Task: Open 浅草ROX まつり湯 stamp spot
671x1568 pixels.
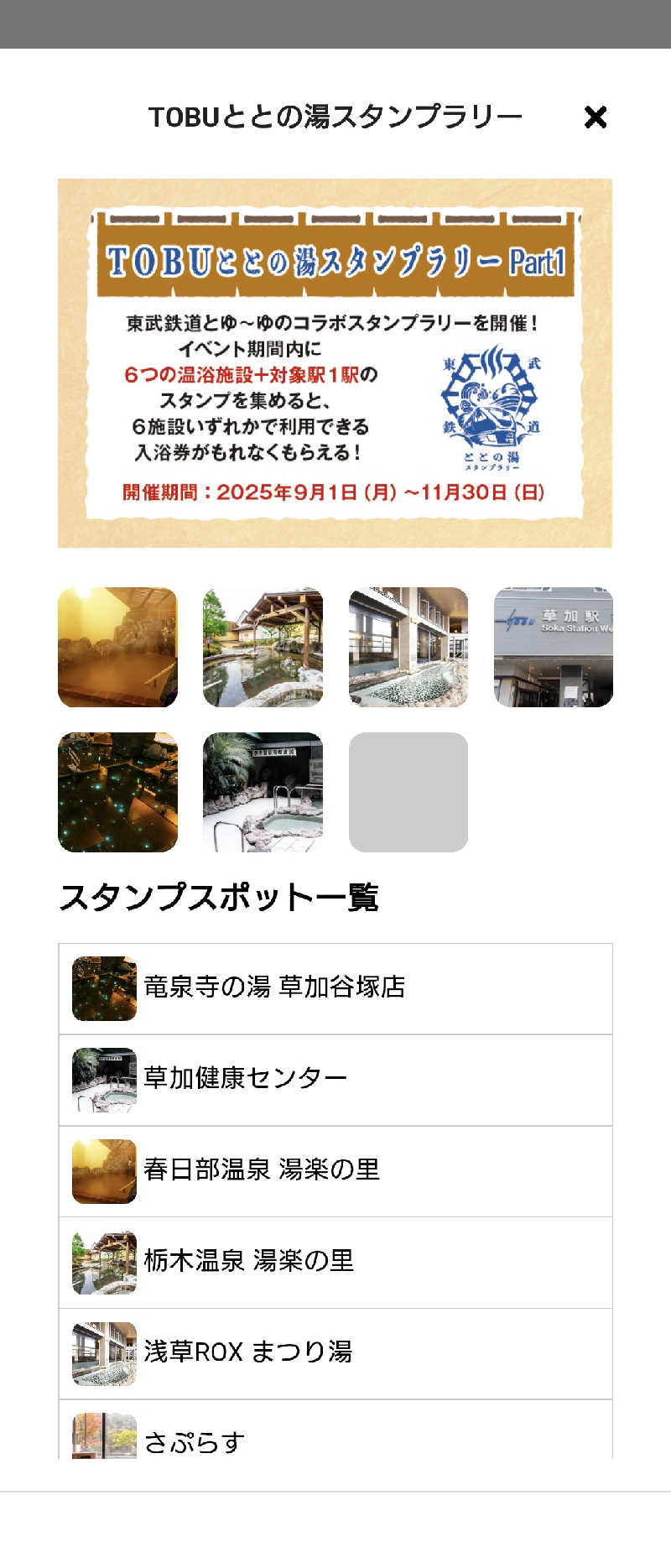Action: (335, 1353)
